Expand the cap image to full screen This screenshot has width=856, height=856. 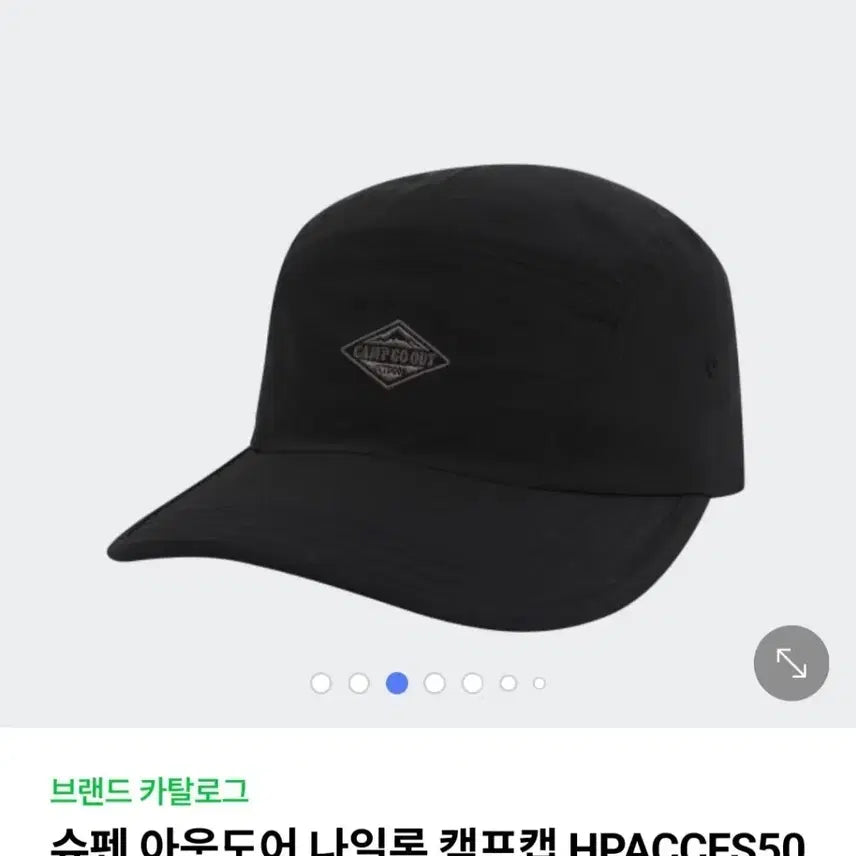pos(791,662)
